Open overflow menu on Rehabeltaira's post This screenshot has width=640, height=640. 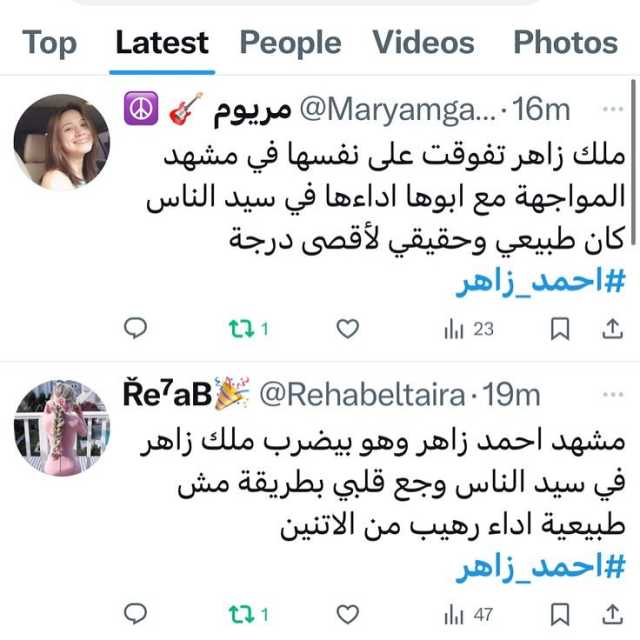coord(610,394)
